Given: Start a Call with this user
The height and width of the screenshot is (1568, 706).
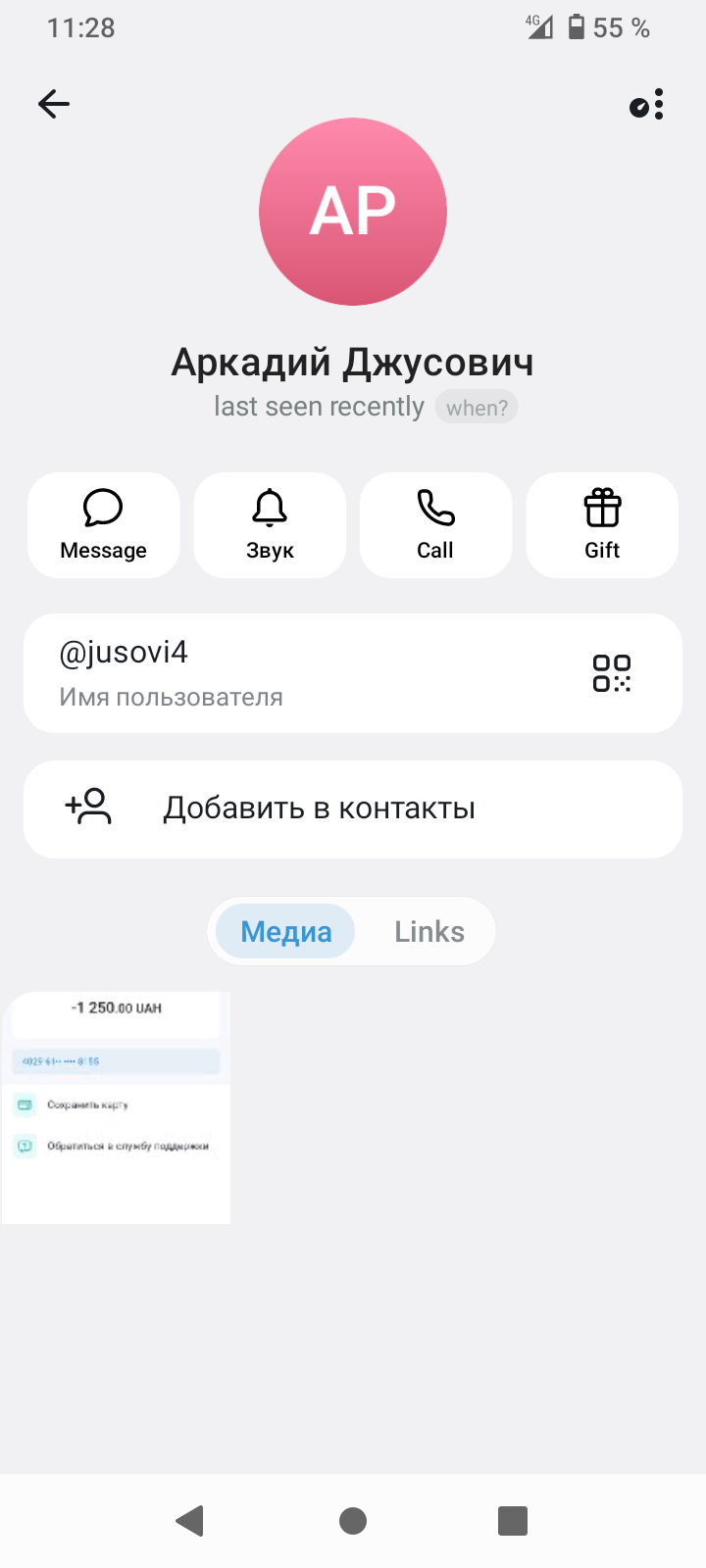Looking at the screenshot, I should pyautogui.click(x=435, y=525).
